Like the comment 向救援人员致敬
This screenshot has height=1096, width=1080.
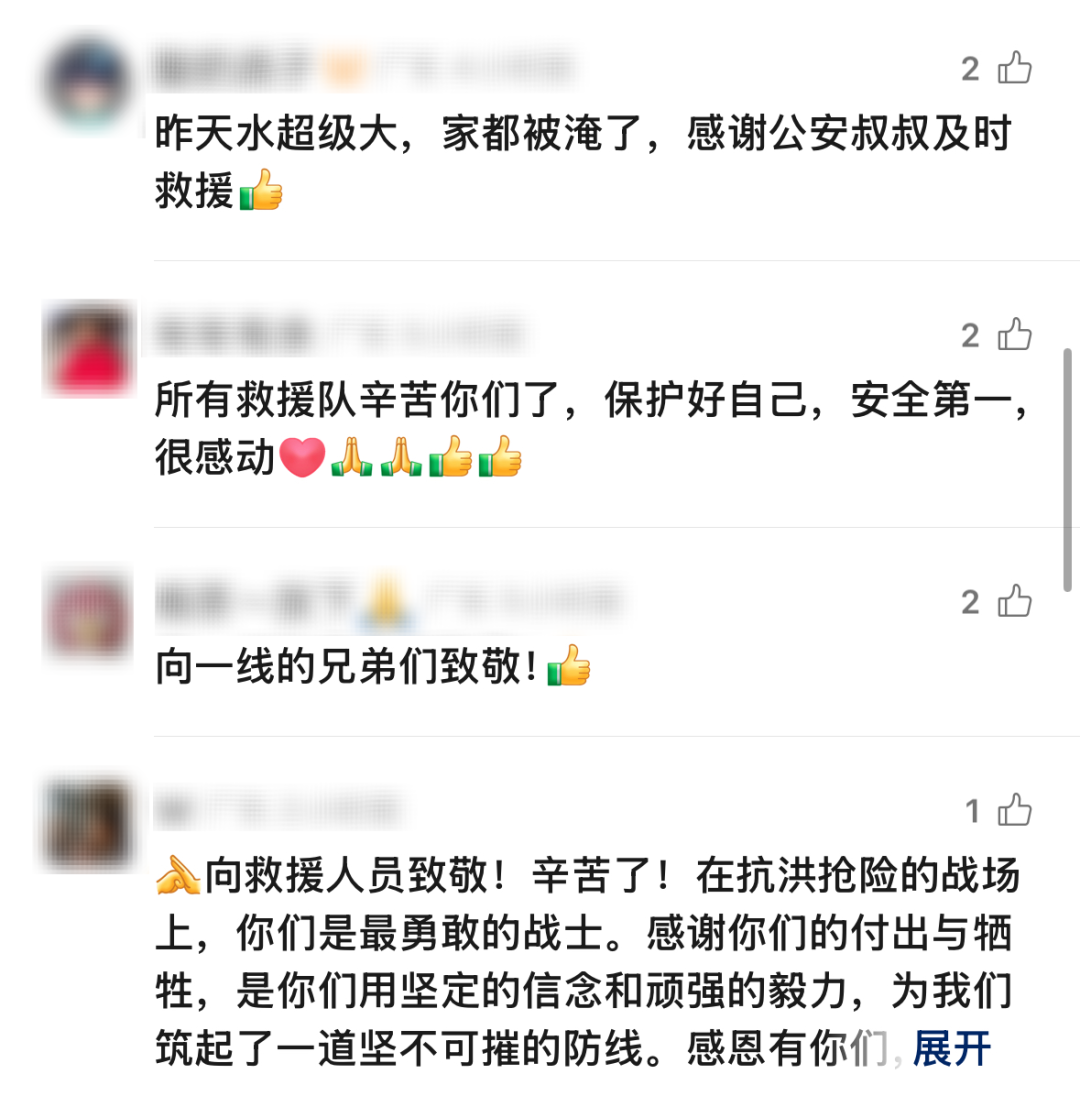1014,811
